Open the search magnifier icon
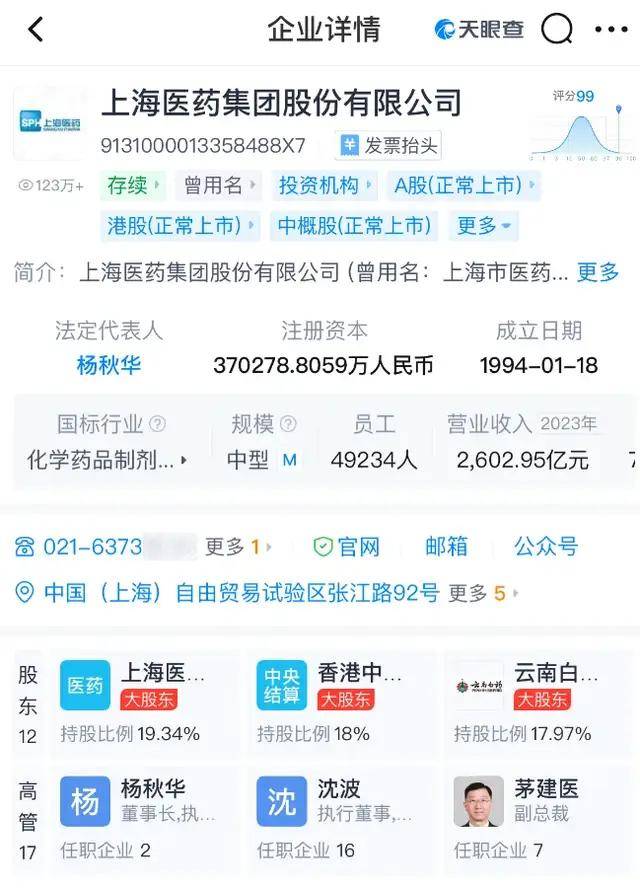Viewport: 640px width, 888px height. click(x=557, y=30)
